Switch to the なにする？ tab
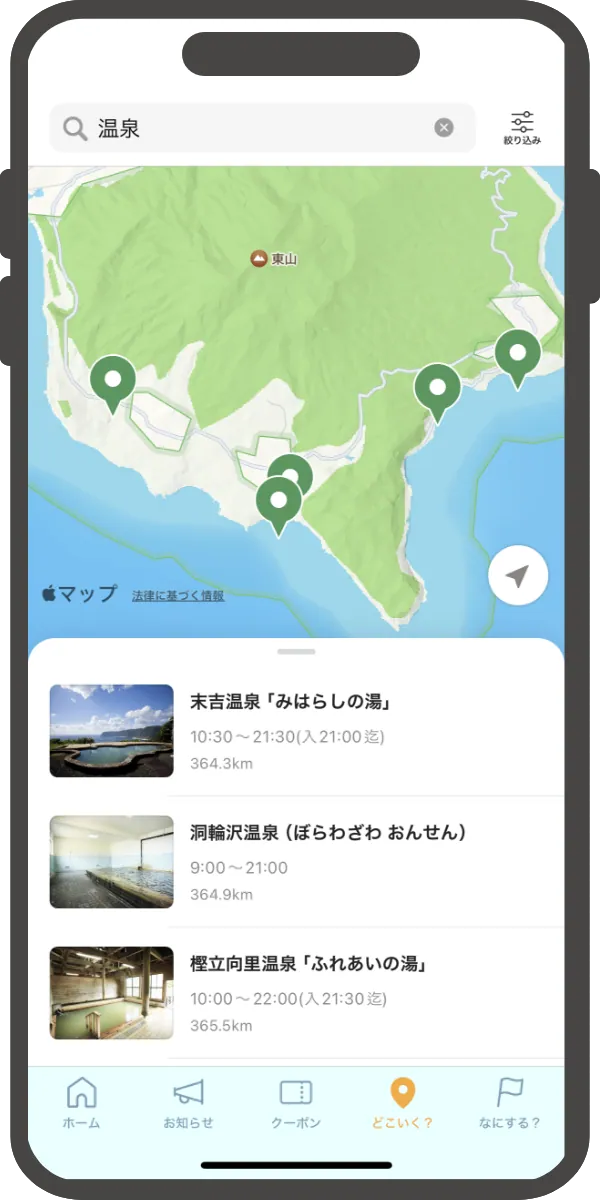The height and width of the screenshot is (1200, 600). [510, 1103]
